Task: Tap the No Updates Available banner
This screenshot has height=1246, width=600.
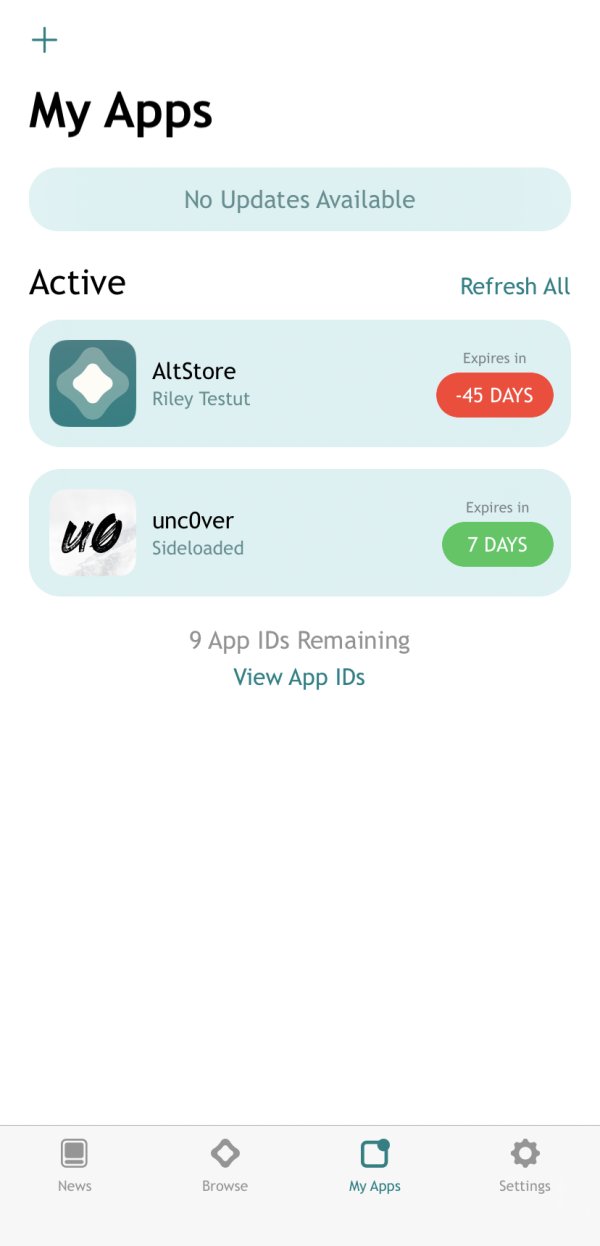Action: [x=299, y=200]
